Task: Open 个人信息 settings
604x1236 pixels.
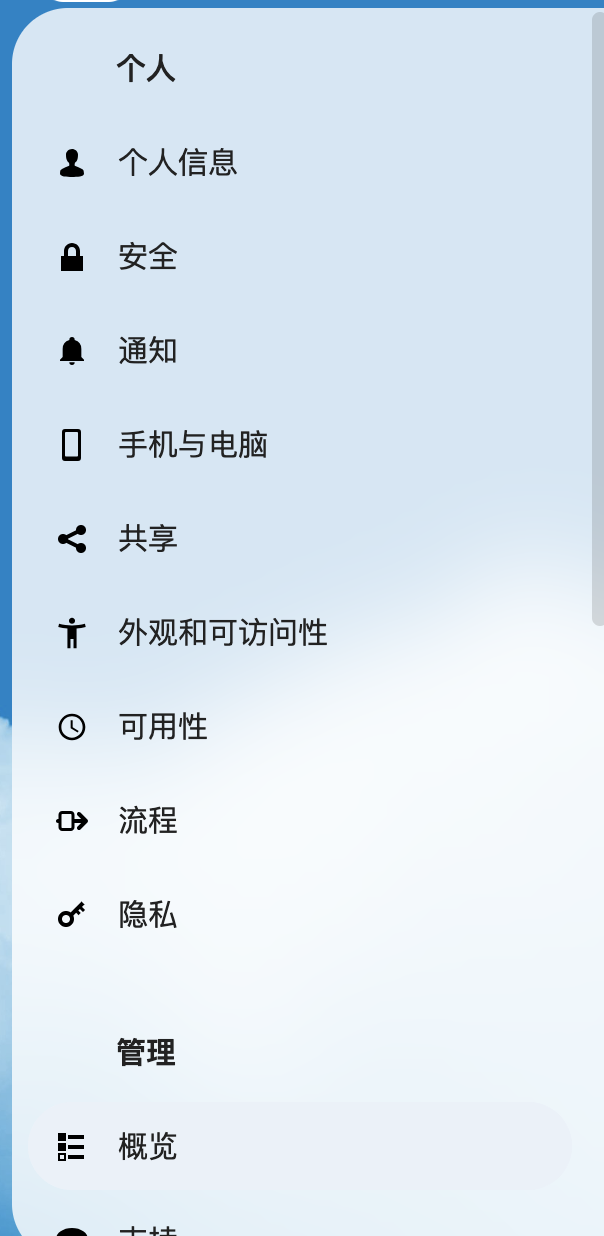Action: 177,162
